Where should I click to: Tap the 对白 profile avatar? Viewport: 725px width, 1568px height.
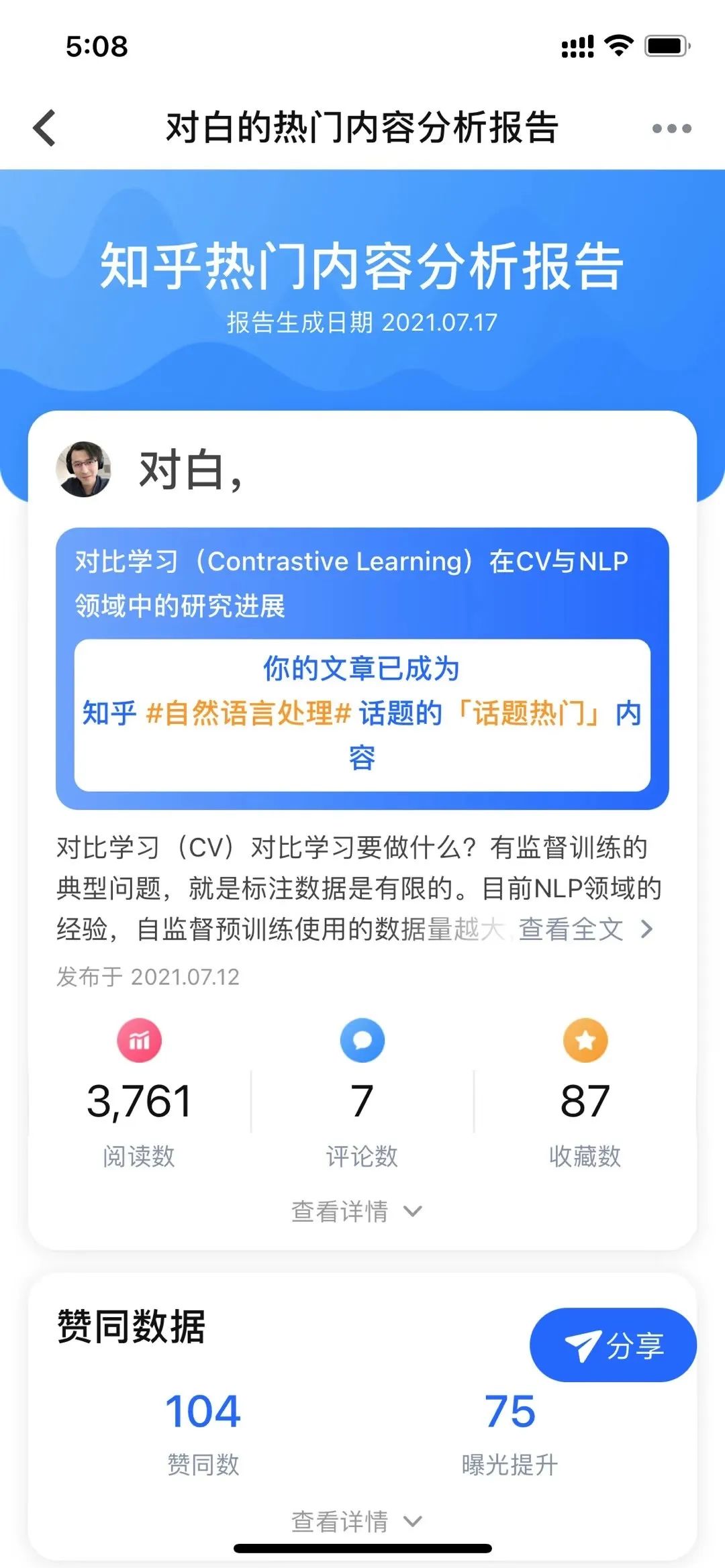tap(83, 469)
